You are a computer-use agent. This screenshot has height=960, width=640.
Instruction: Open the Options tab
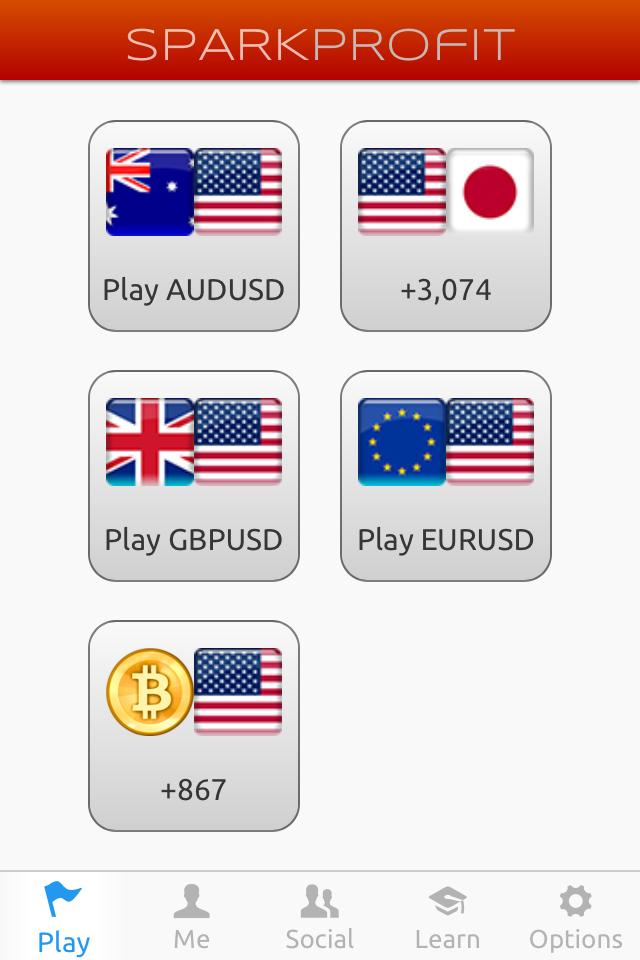pyautogui.click(x=575, y=916)
